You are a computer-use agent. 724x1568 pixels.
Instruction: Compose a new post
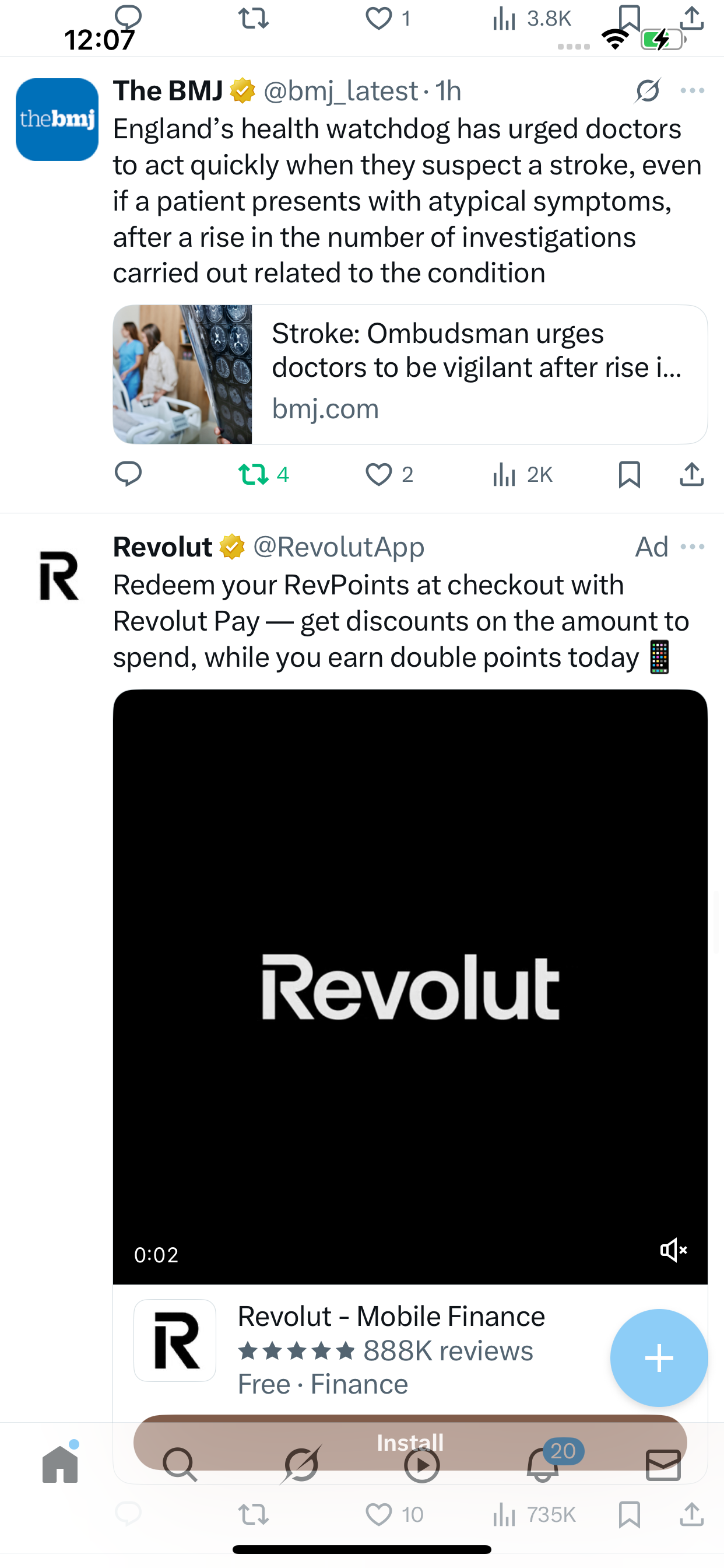(659, 1358)
